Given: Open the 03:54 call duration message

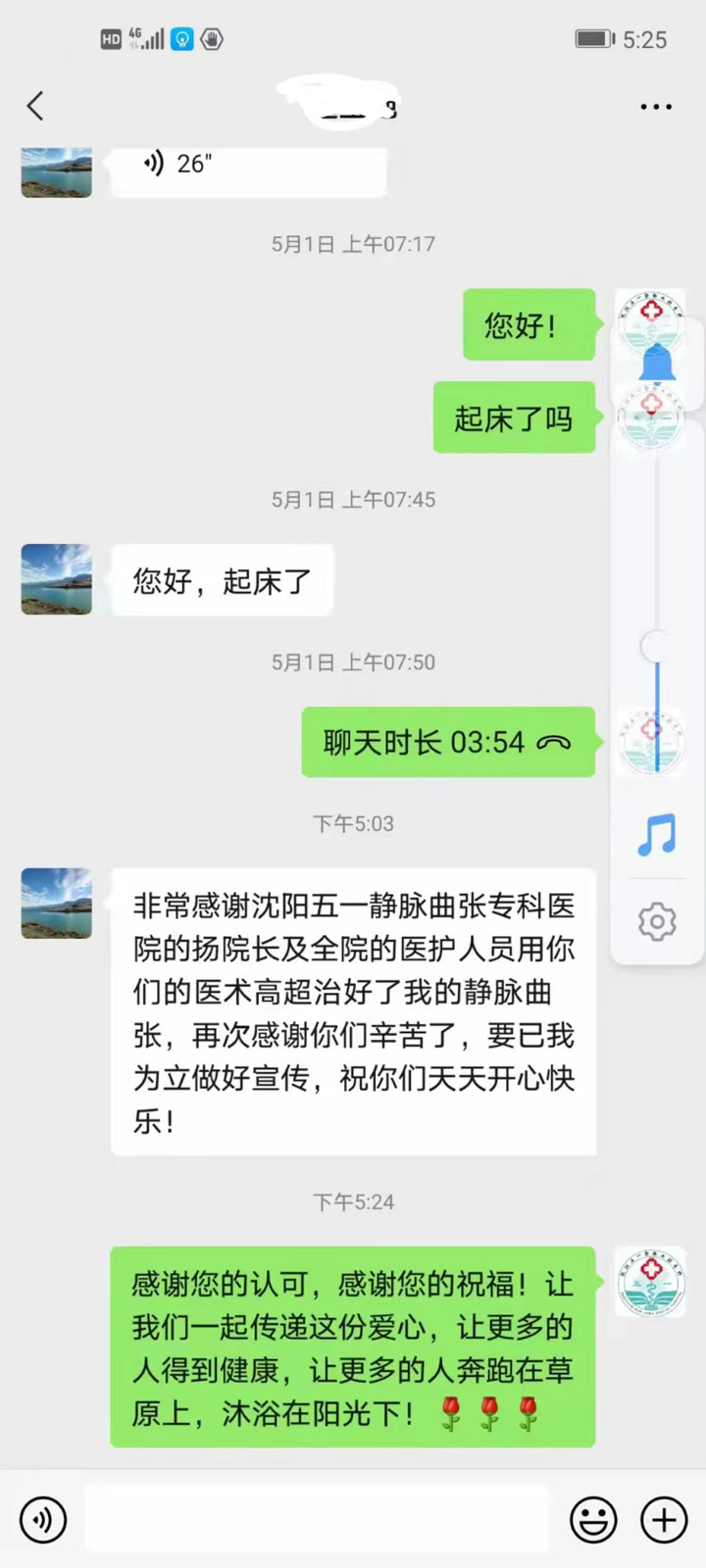Looking at the screenshot, I should pyautogui.click(x=448, y=742).
